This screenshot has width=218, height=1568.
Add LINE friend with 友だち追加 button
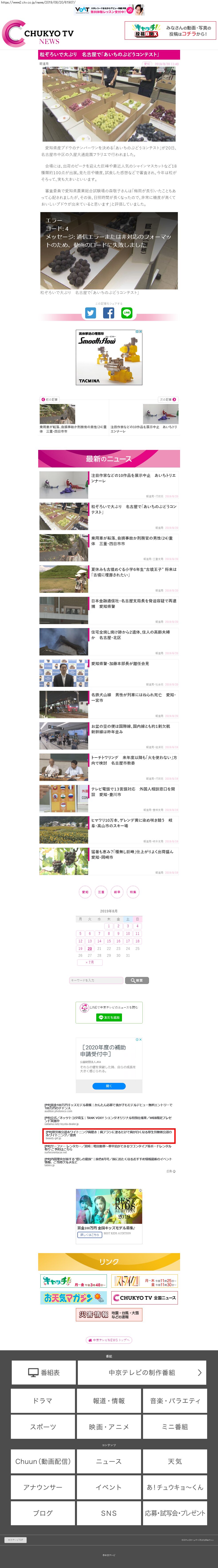(109, 1017)
